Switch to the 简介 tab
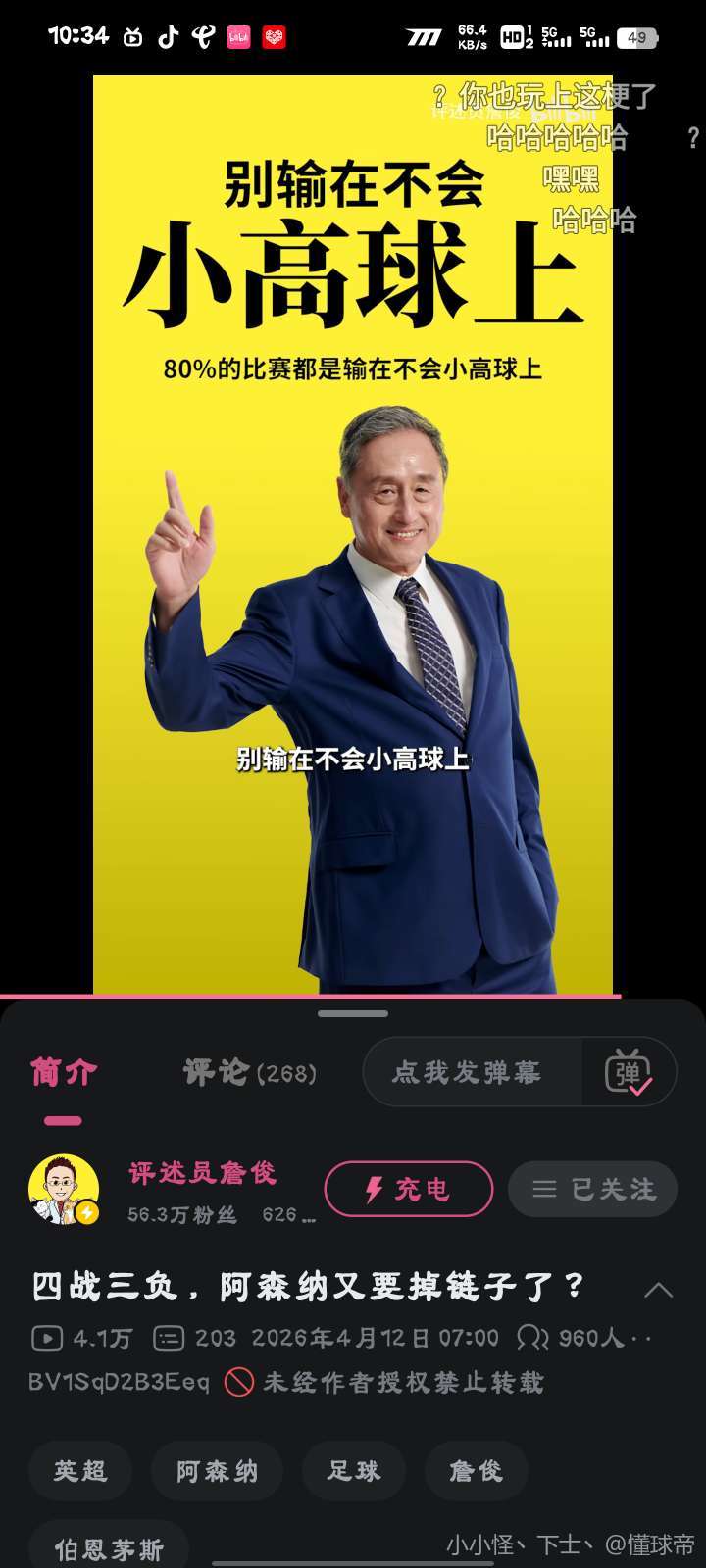The height and width of the screenshot is (1568, 706). [64, 1072]
